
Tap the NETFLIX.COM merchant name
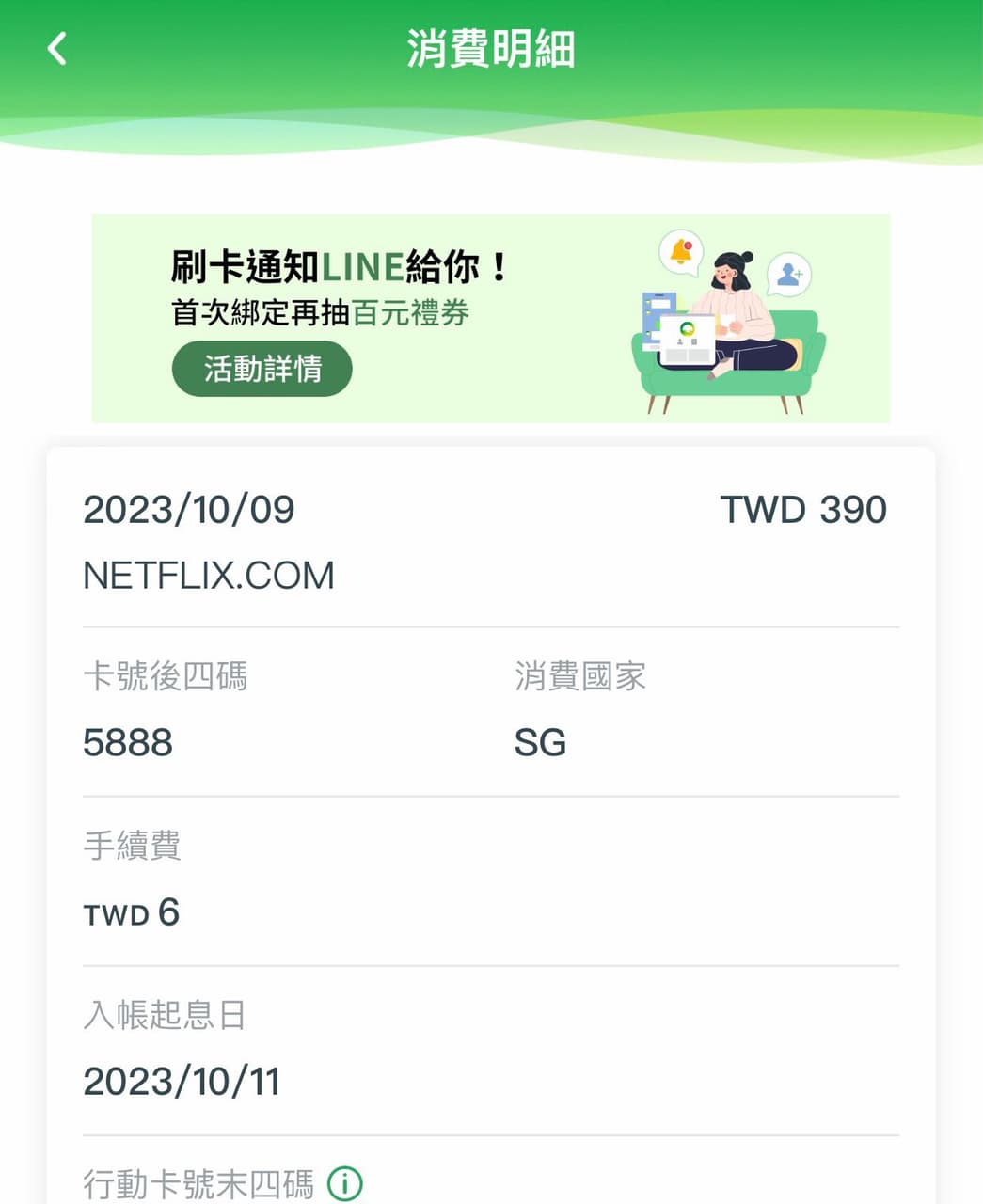pos(209,575)
